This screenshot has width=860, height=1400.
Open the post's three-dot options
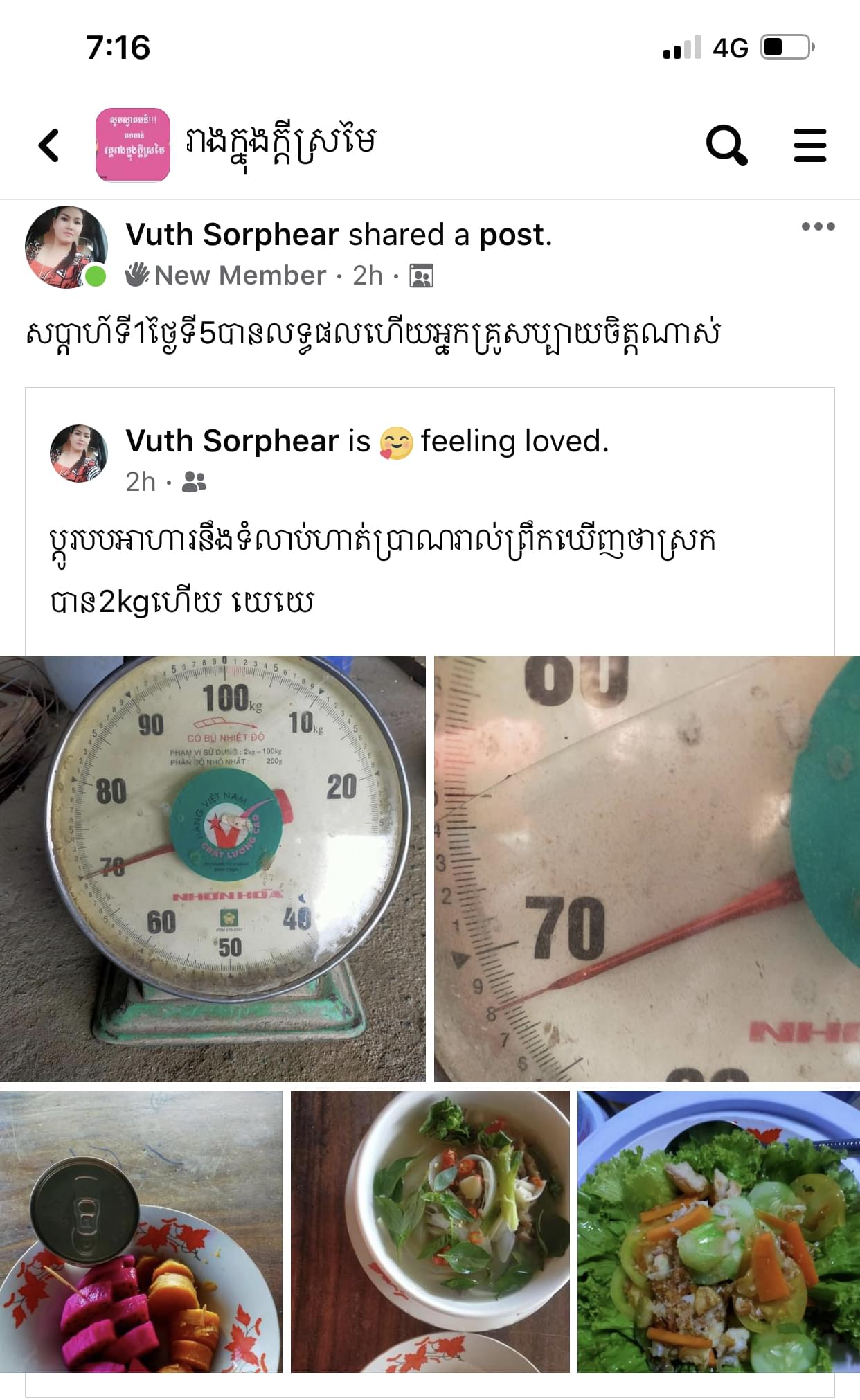click(818, 226)
